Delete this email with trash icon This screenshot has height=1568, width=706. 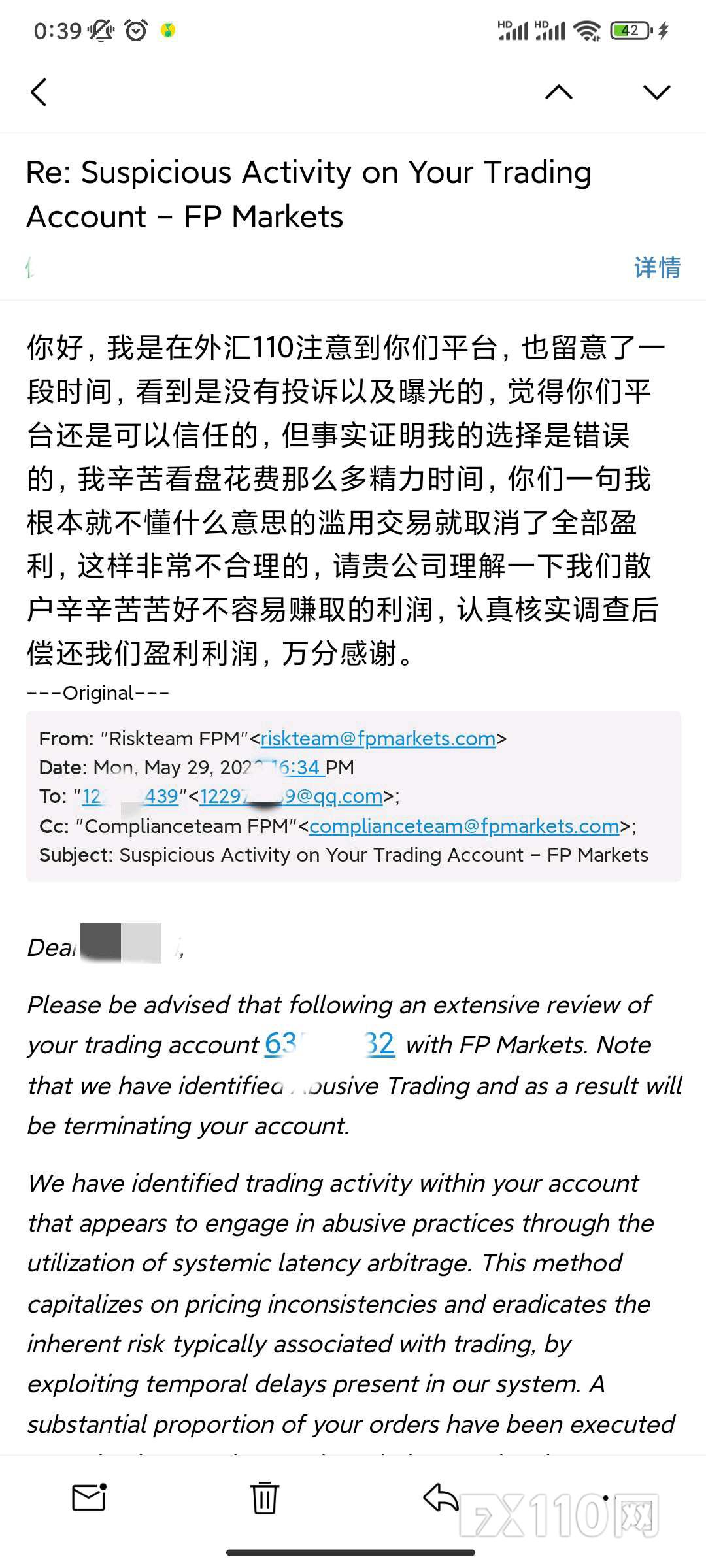tap(265, 1497)
